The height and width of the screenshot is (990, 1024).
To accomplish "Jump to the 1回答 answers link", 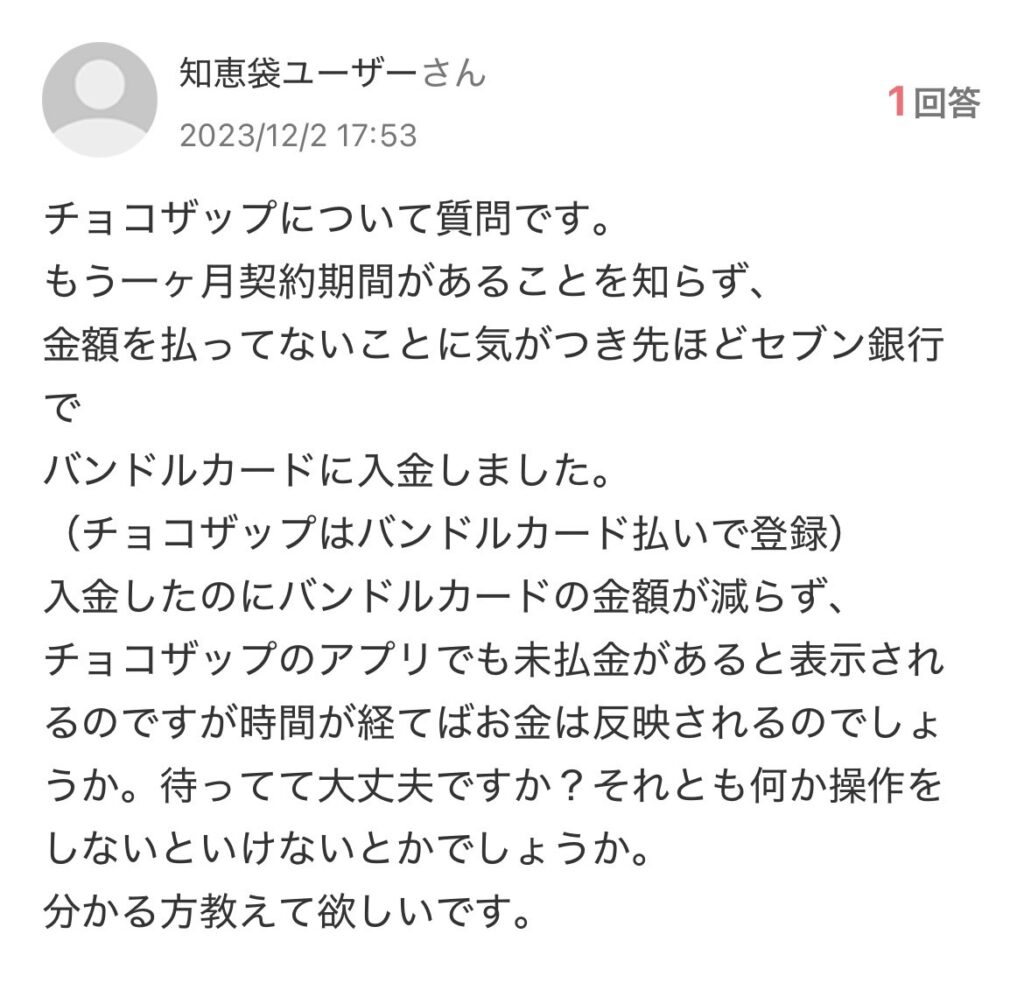I will coord(933,102).
